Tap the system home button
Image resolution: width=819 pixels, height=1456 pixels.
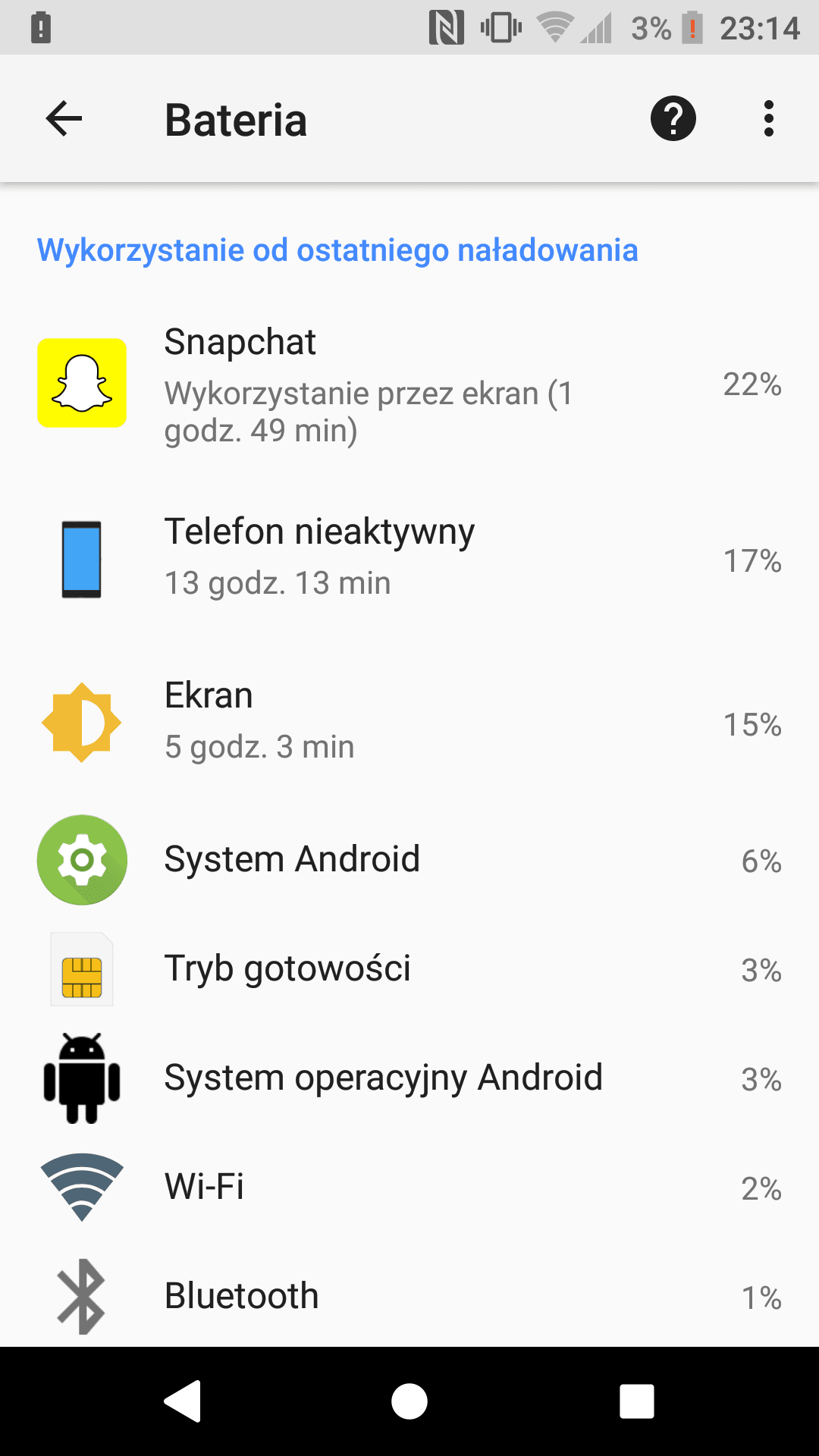pyautogui.click(x=409, y=1401)
